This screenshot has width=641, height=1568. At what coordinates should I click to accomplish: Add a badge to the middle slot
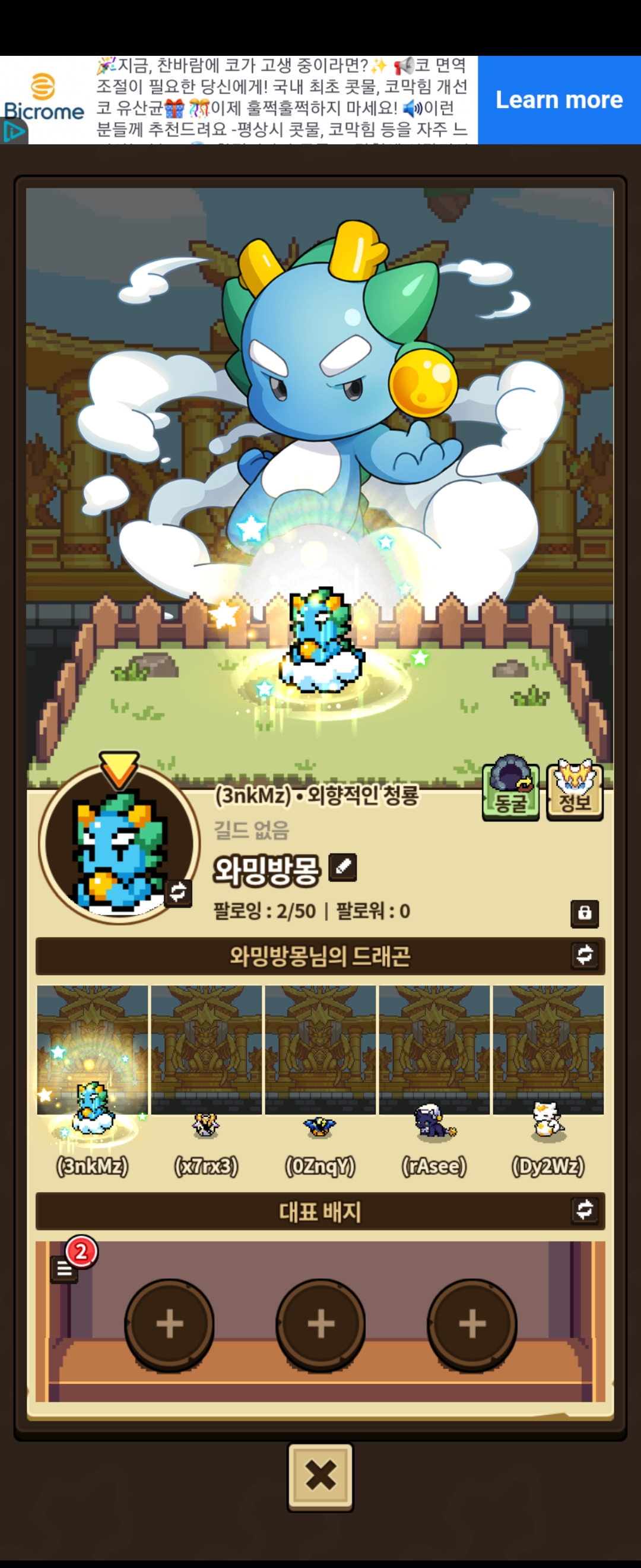click(x=320, y=1324)
